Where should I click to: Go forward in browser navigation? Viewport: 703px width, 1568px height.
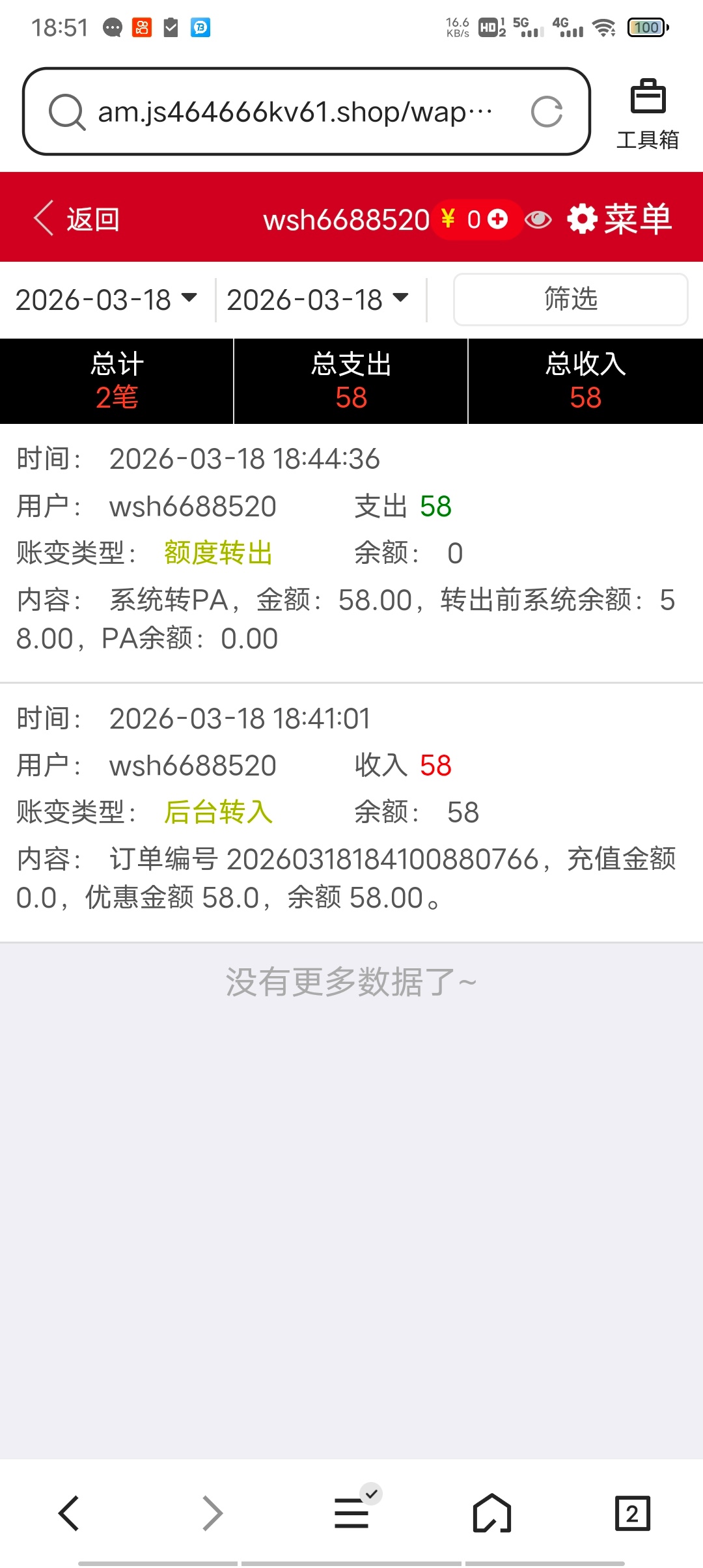click(x=212, y=1513)
